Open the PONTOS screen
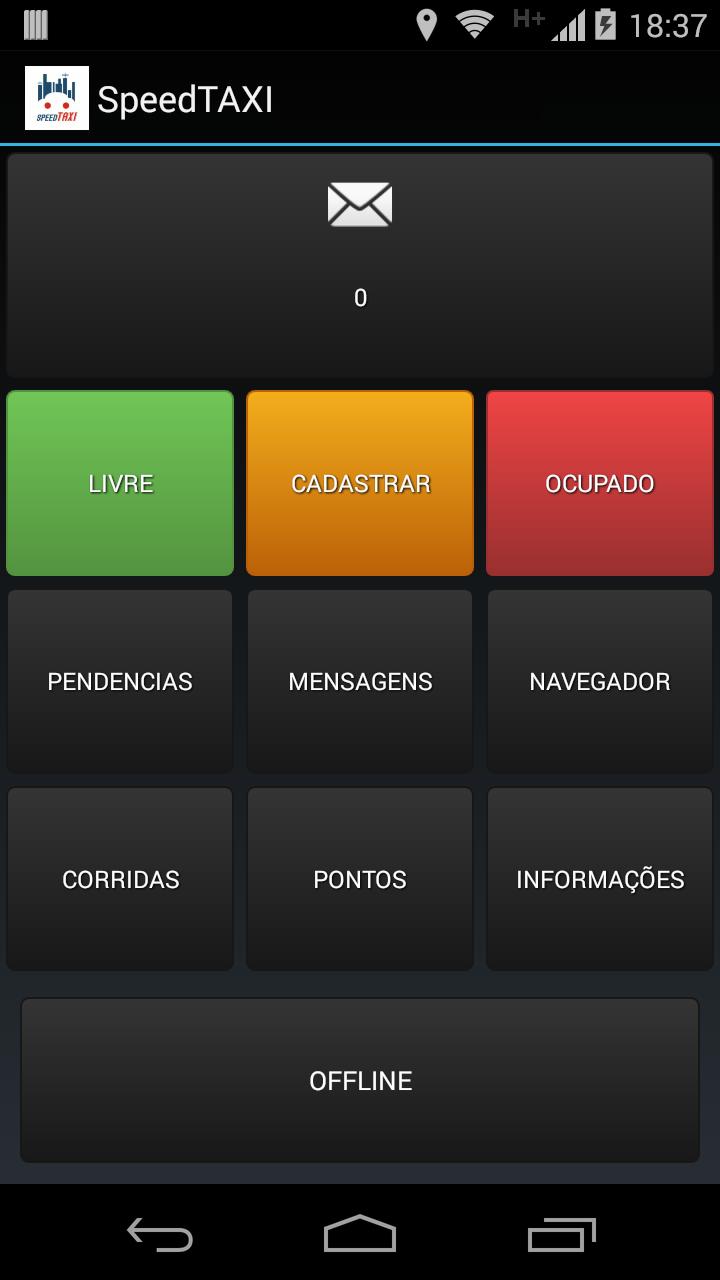 pyautogui.click(x=360, y=879)
